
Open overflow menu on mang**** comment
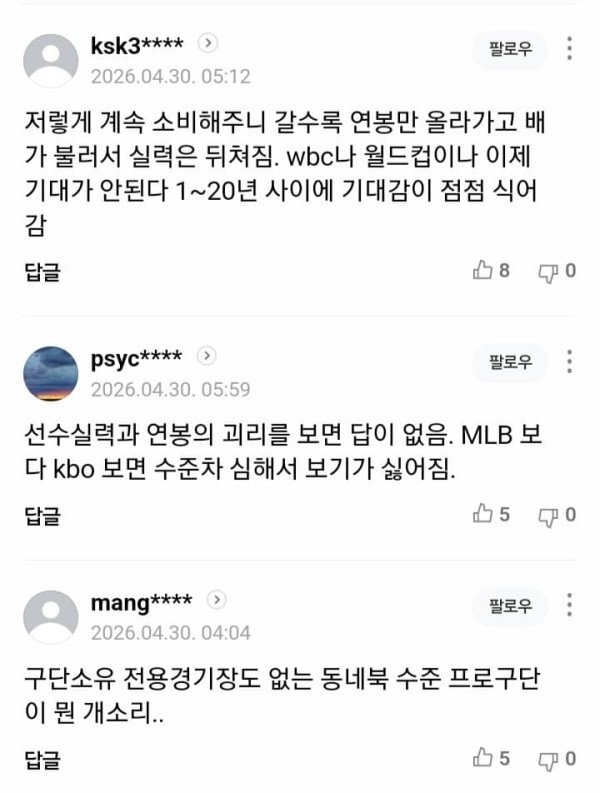[569, 605]
